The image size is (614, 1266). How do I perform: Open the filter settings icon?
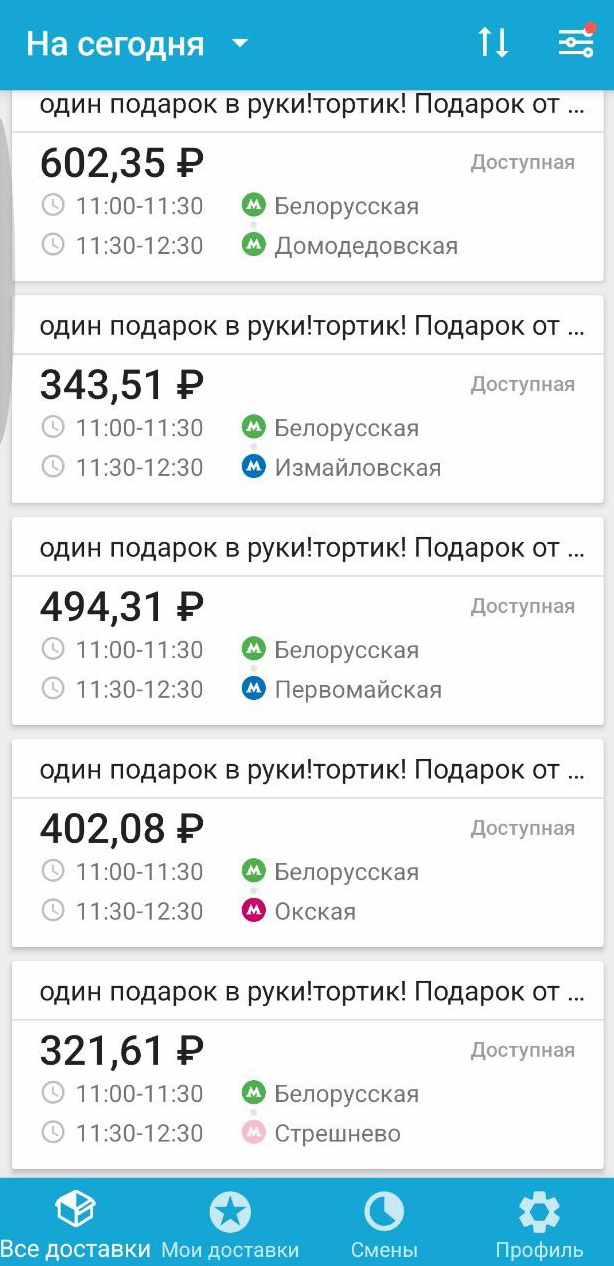576,42
